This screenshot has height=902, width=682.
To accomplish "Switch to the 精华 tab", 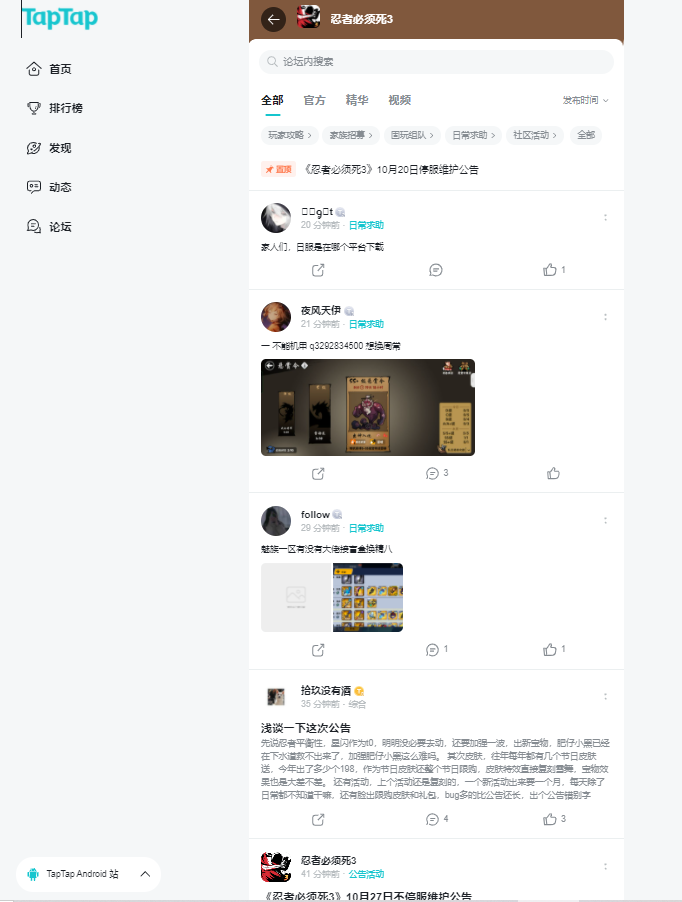I will click(x=357, y=100).
